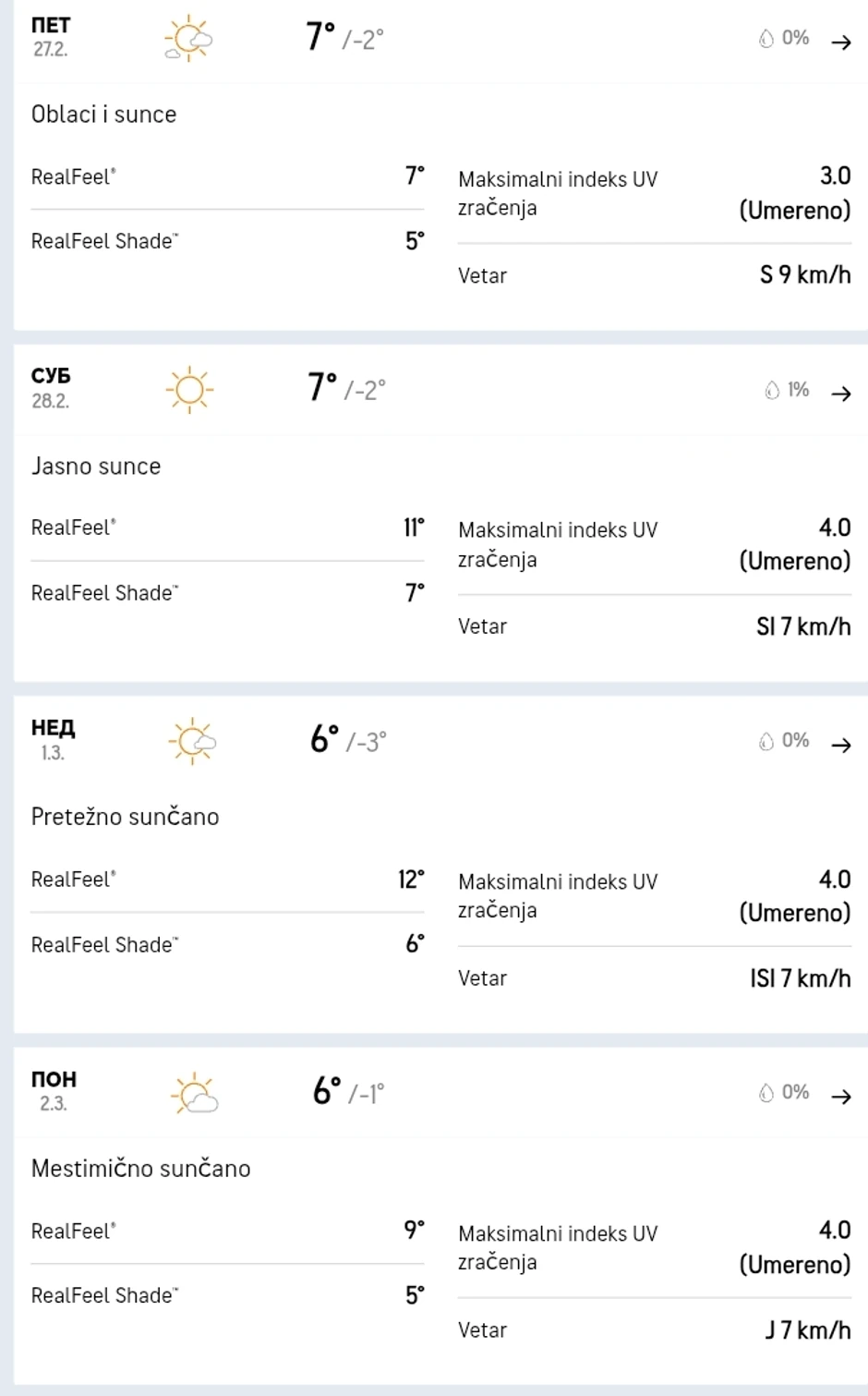Click Sunday's precipitation droplet icon

(765, 740)
